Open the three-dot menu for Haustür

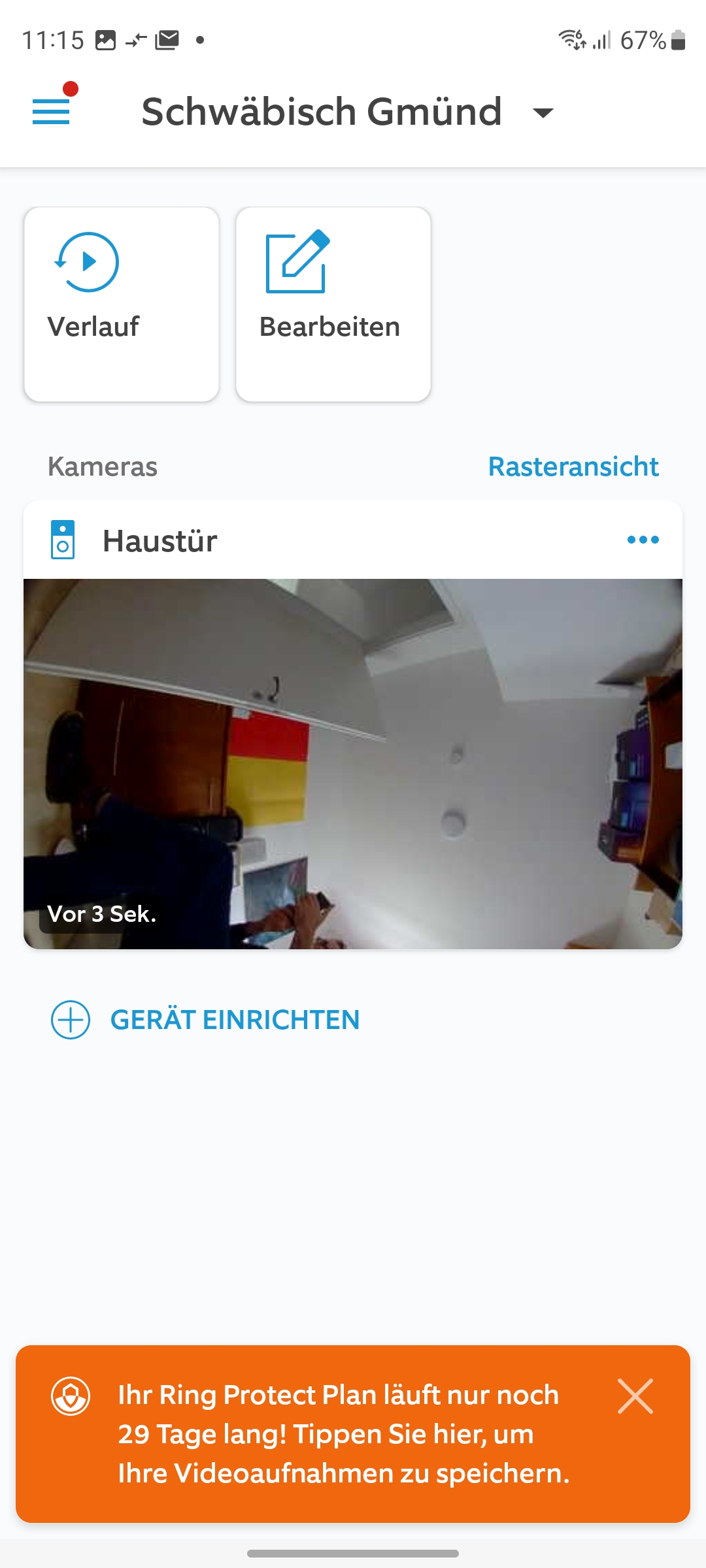click(x=643, y=540)
